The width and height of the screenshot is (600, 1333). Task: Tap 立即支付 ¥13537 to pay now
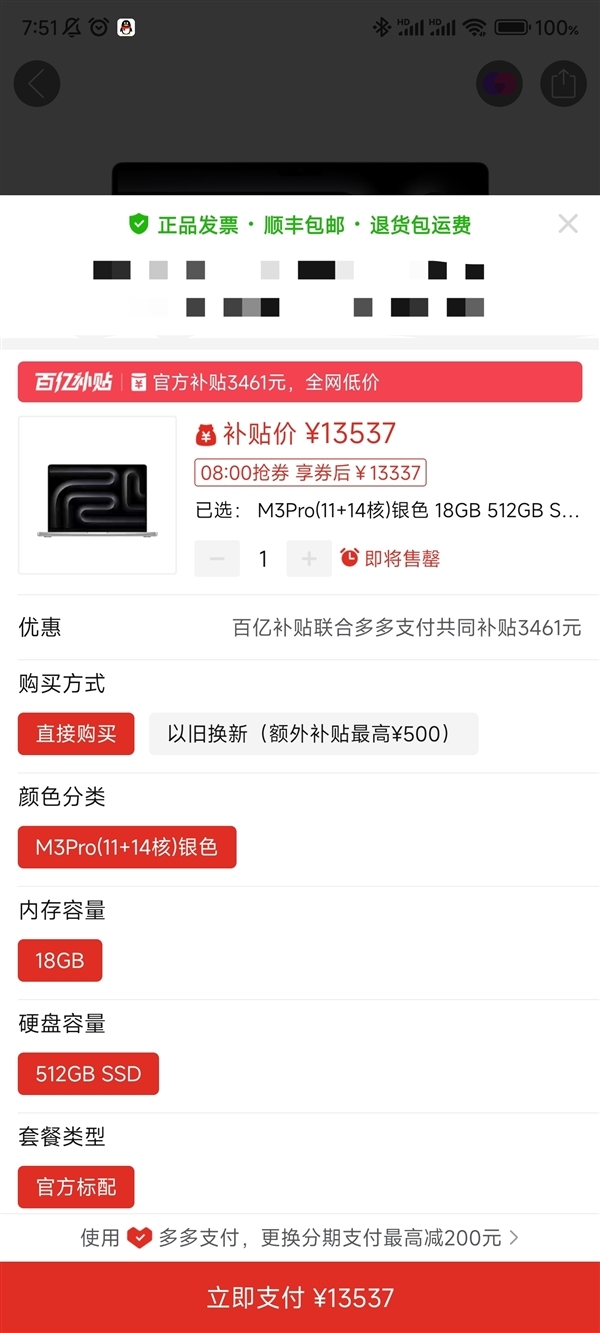coord(300,1298)
